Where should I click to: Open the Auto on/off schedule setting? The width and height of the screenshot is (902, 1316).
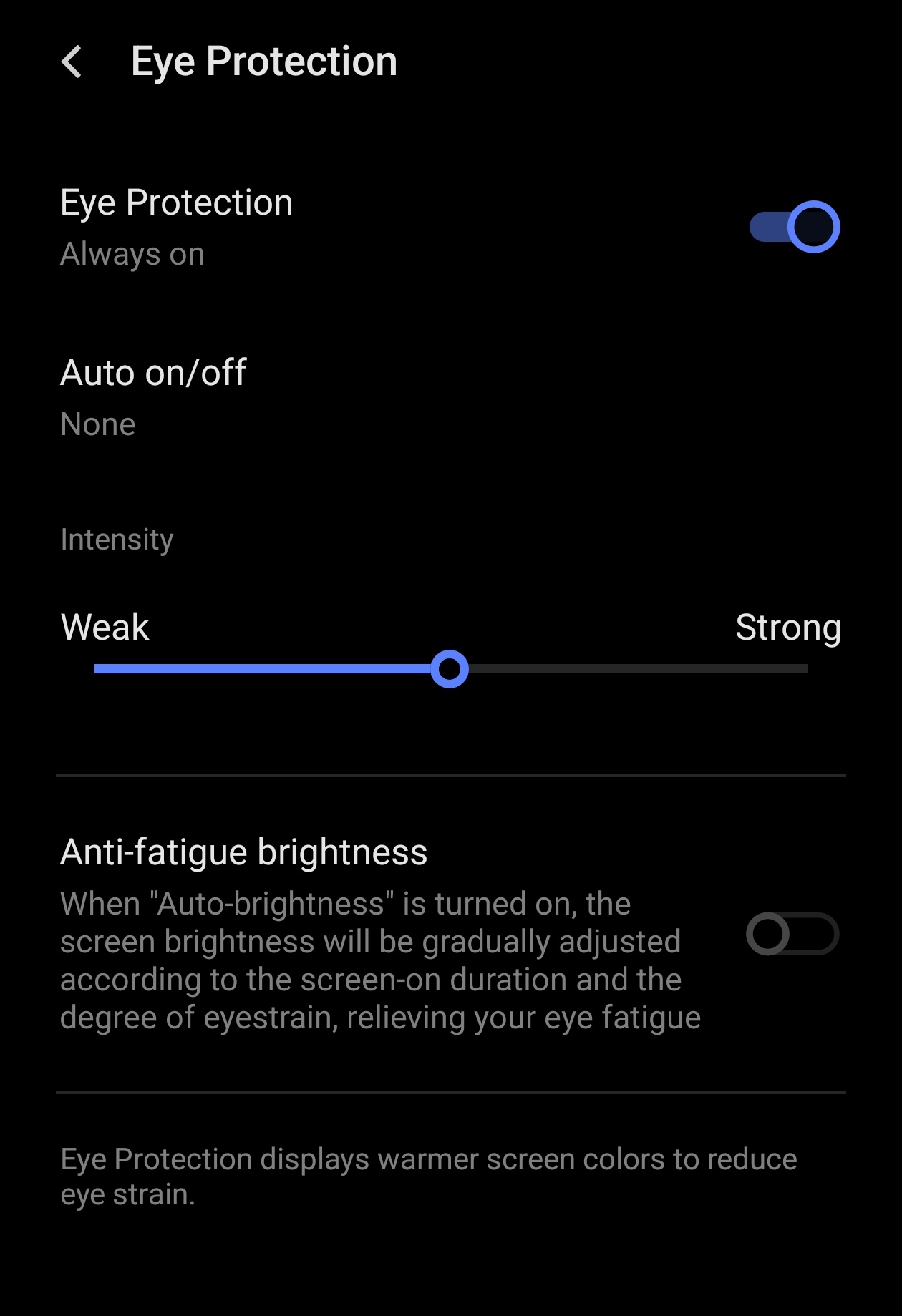154,396
